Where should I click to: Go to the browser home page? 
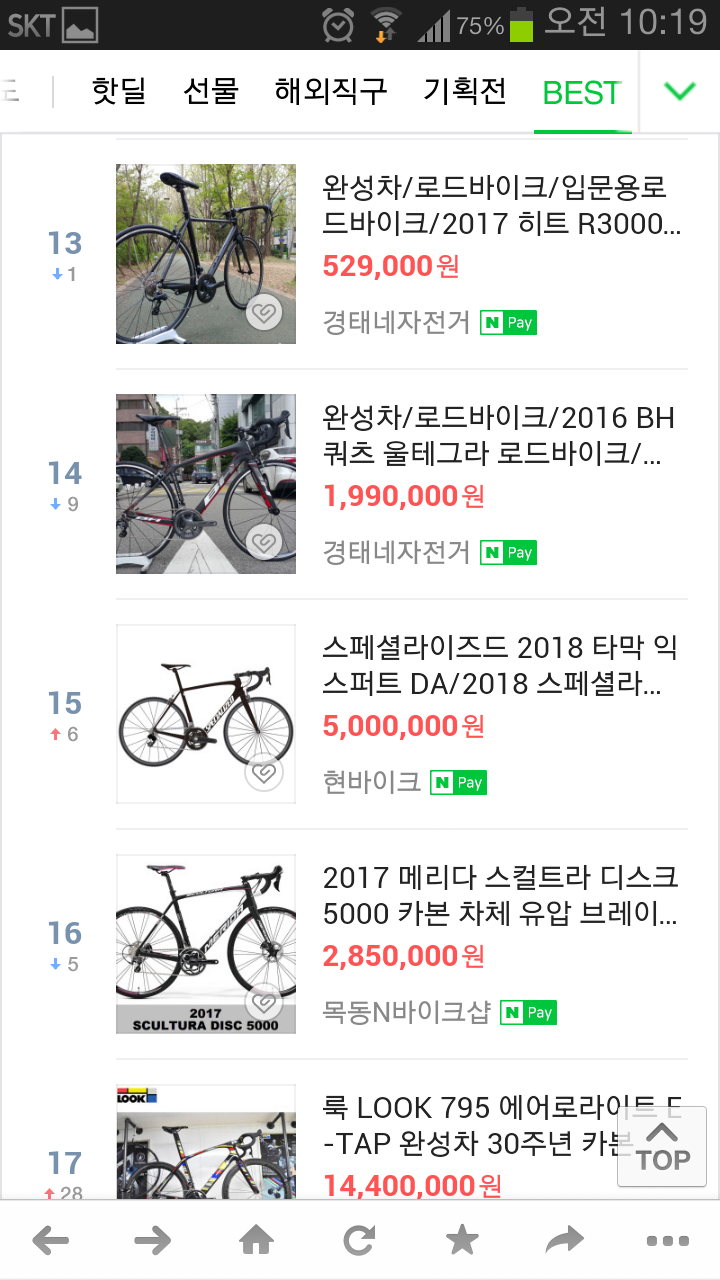coord(257,1241)
